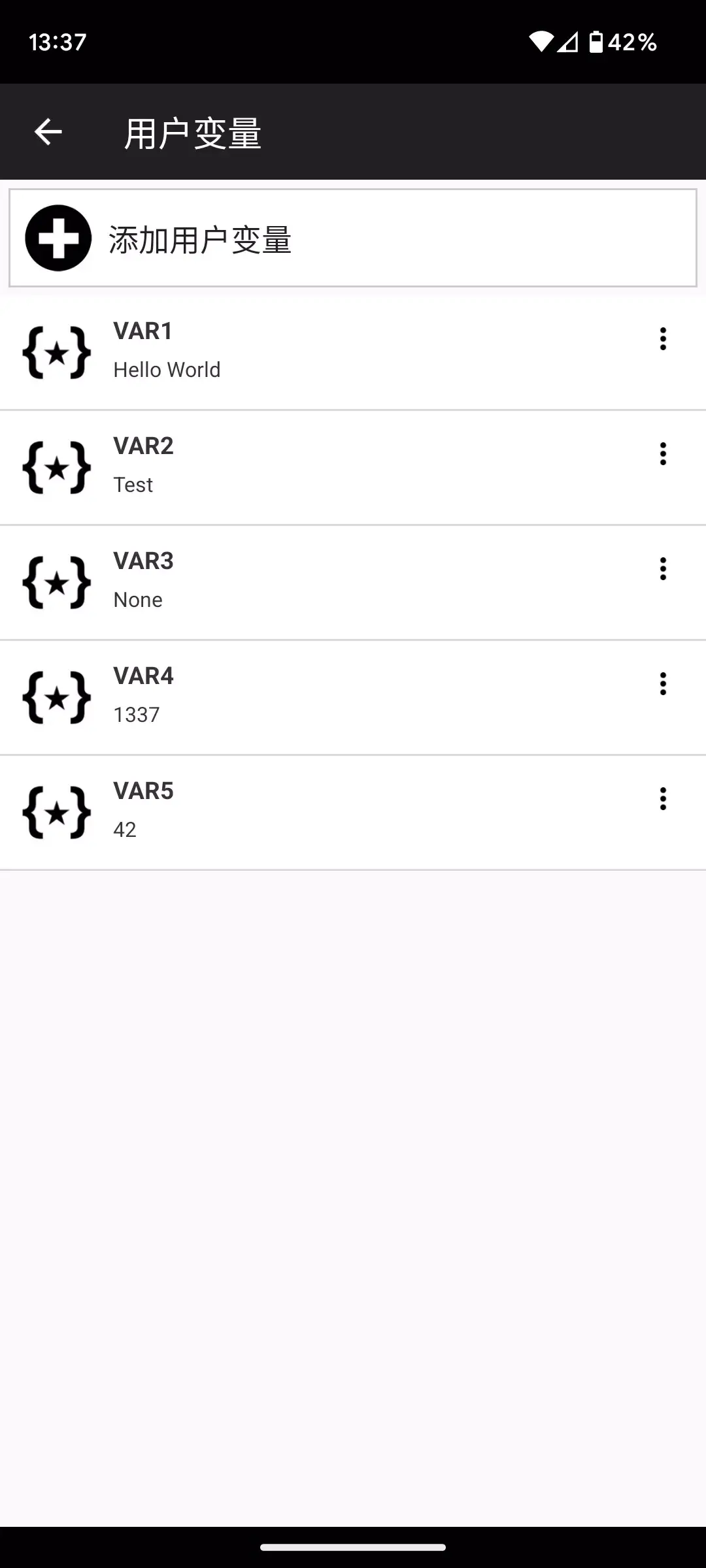706x1568 pixels.
Task: Click the Wi-Fi icon in the status bar
Action: (x=541, y=41)
